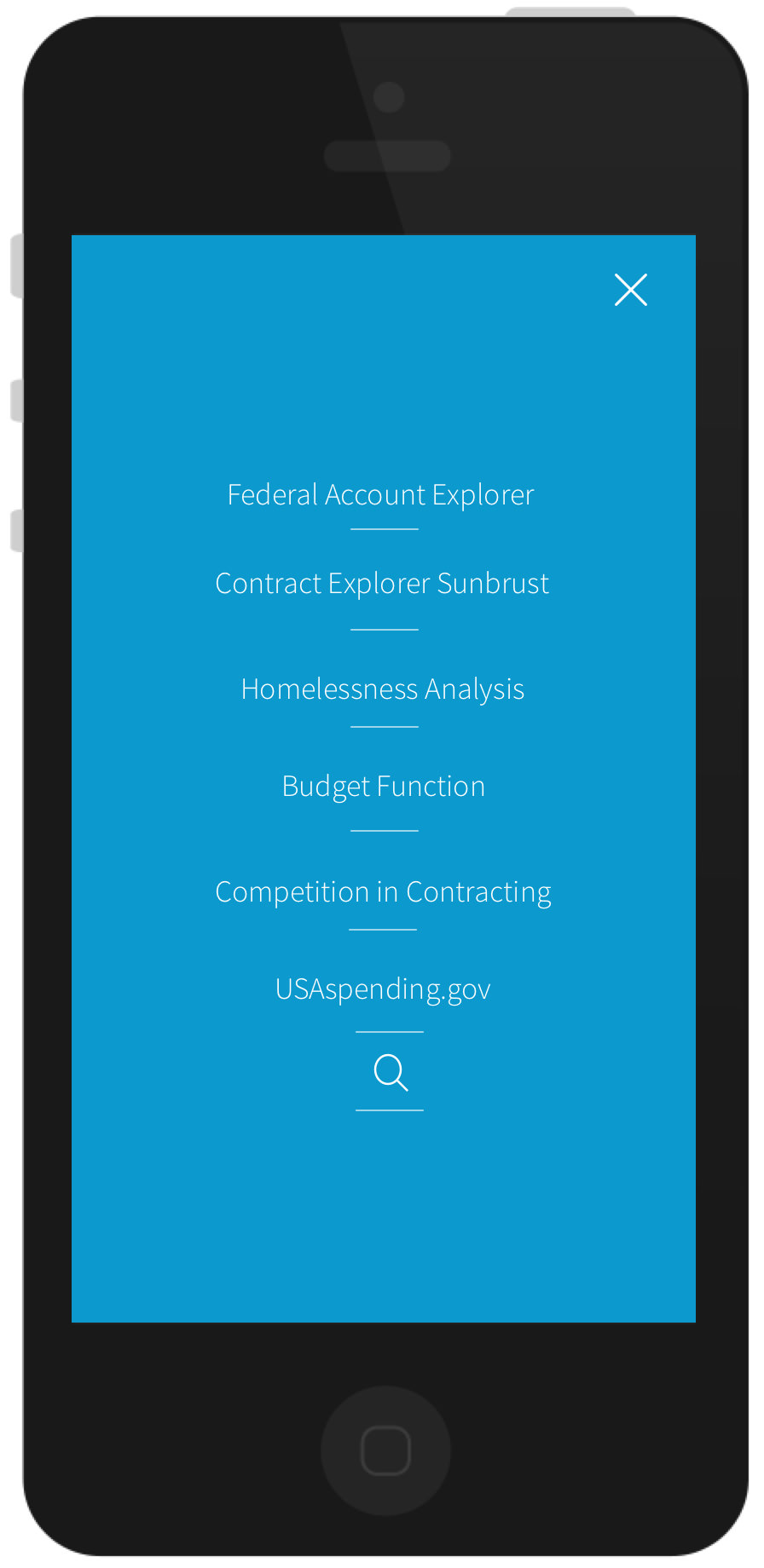Open Competition in Contracting
This screenshot has height=1568, width=764.
click(384, 892)
